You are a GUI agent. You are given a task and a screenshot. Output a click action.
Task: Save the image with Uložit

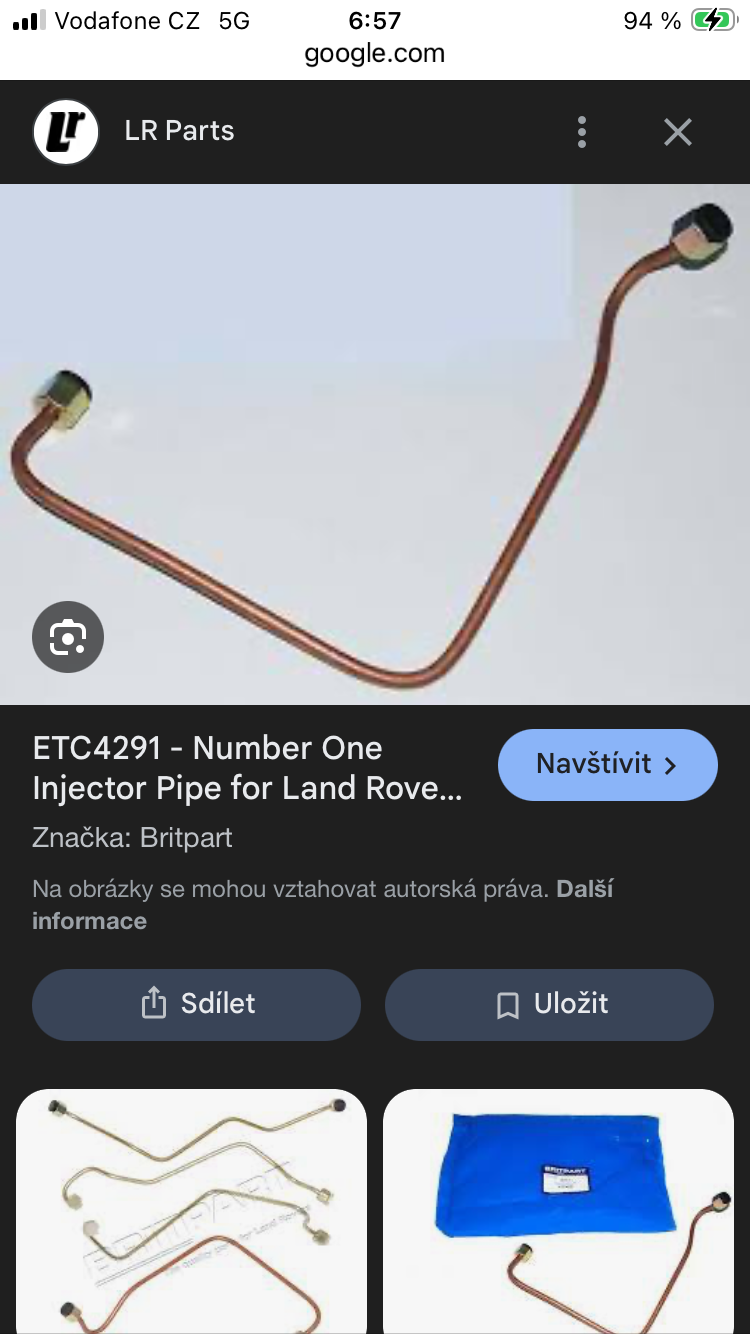pos(549,1004)
